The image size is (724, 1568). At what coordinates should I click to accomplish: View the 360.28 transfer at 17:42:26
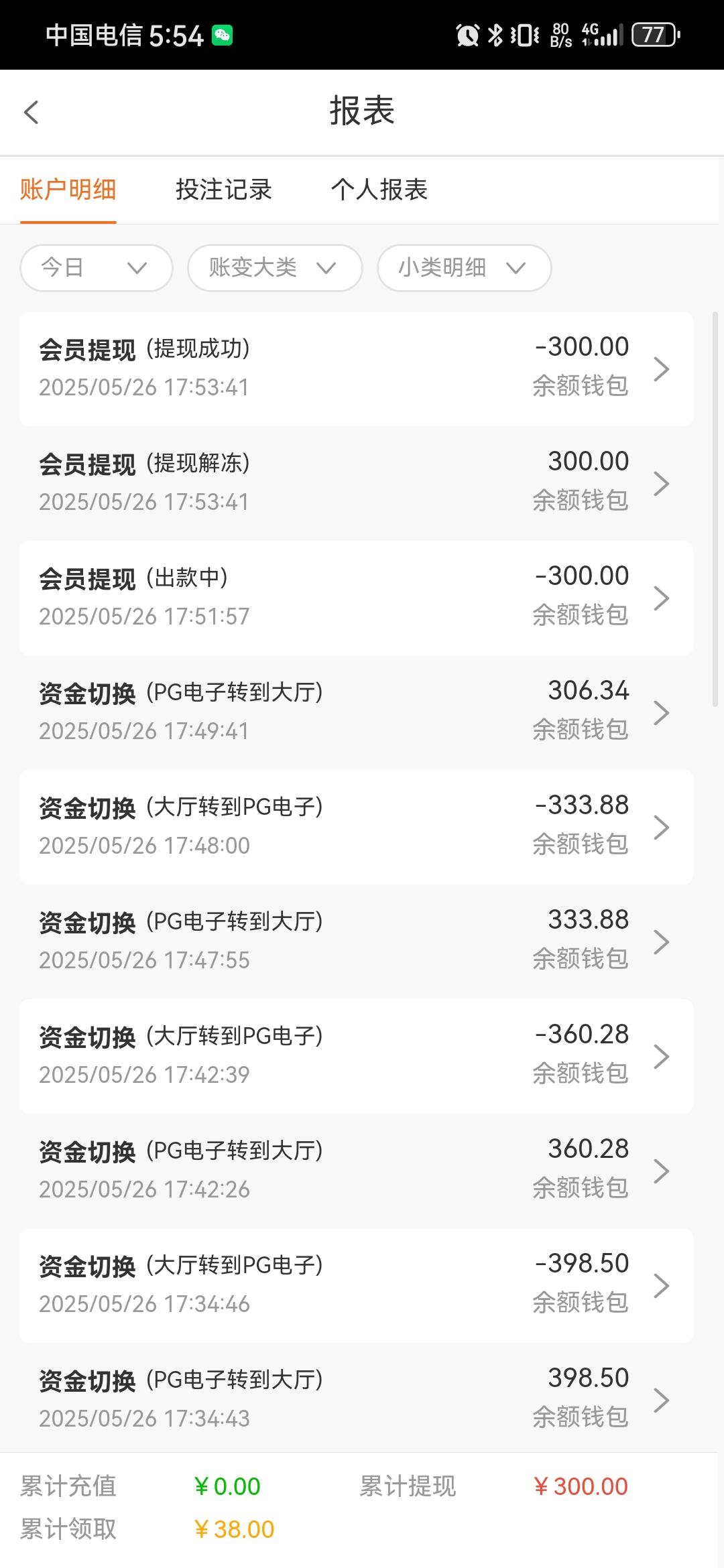coord(355,1171)
